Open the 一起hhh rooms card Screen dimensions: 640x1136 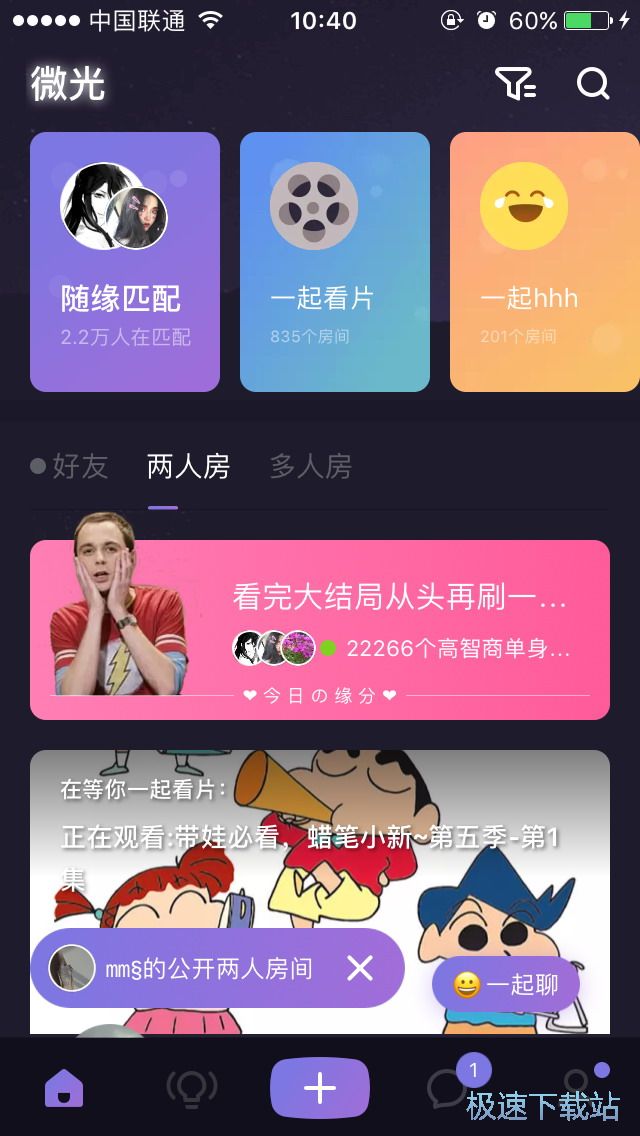(545, 262)
